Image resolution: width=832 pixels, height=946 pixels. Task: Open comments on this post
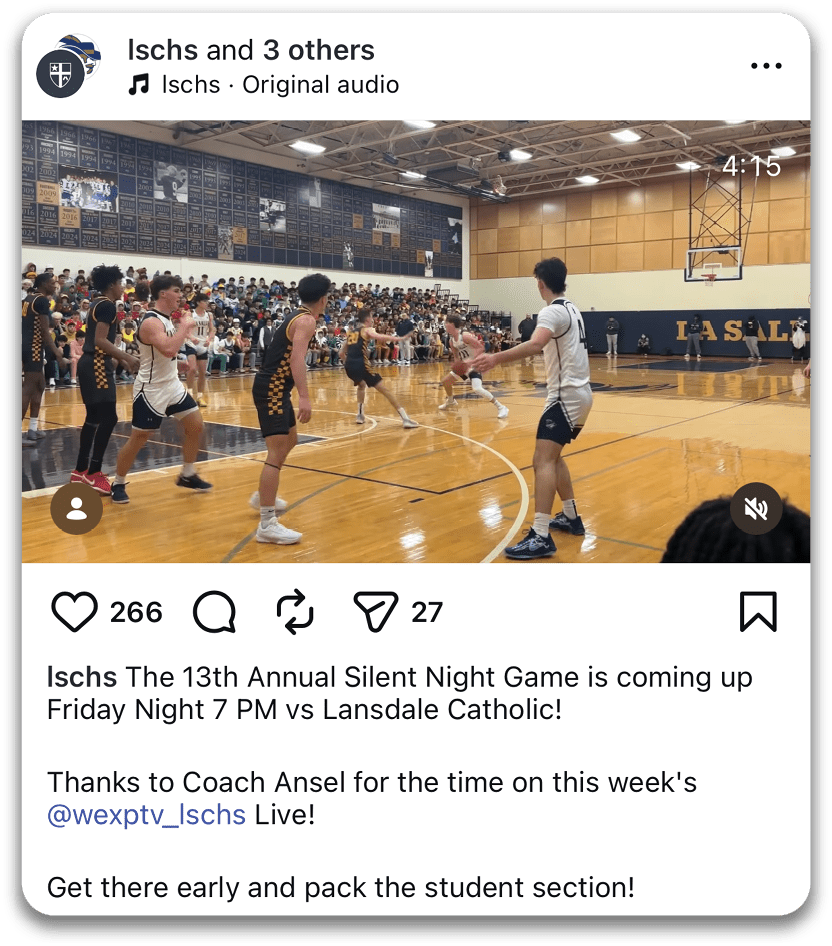pos(214,612)
